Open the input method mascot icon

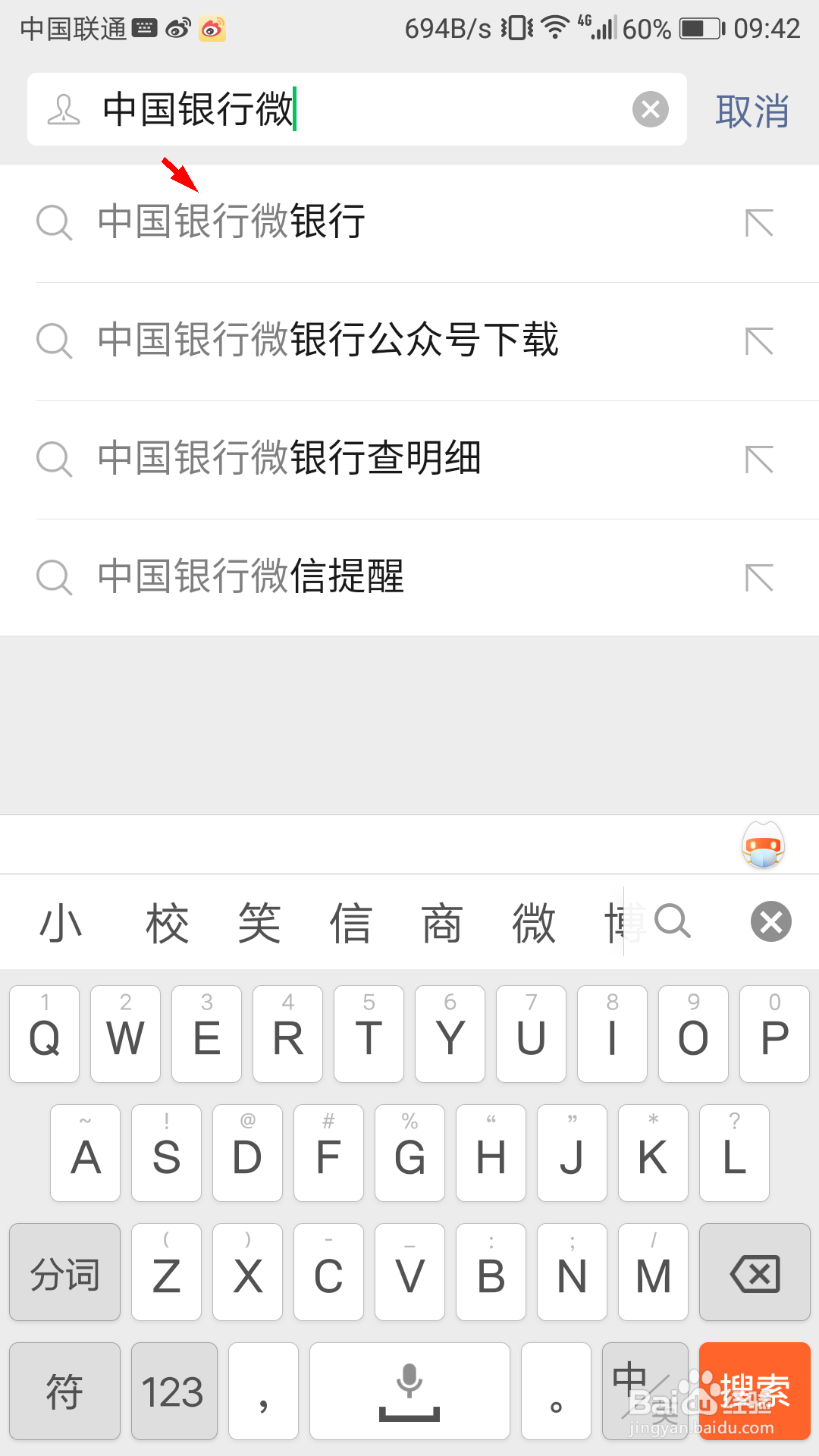click(x=763, y=844)
